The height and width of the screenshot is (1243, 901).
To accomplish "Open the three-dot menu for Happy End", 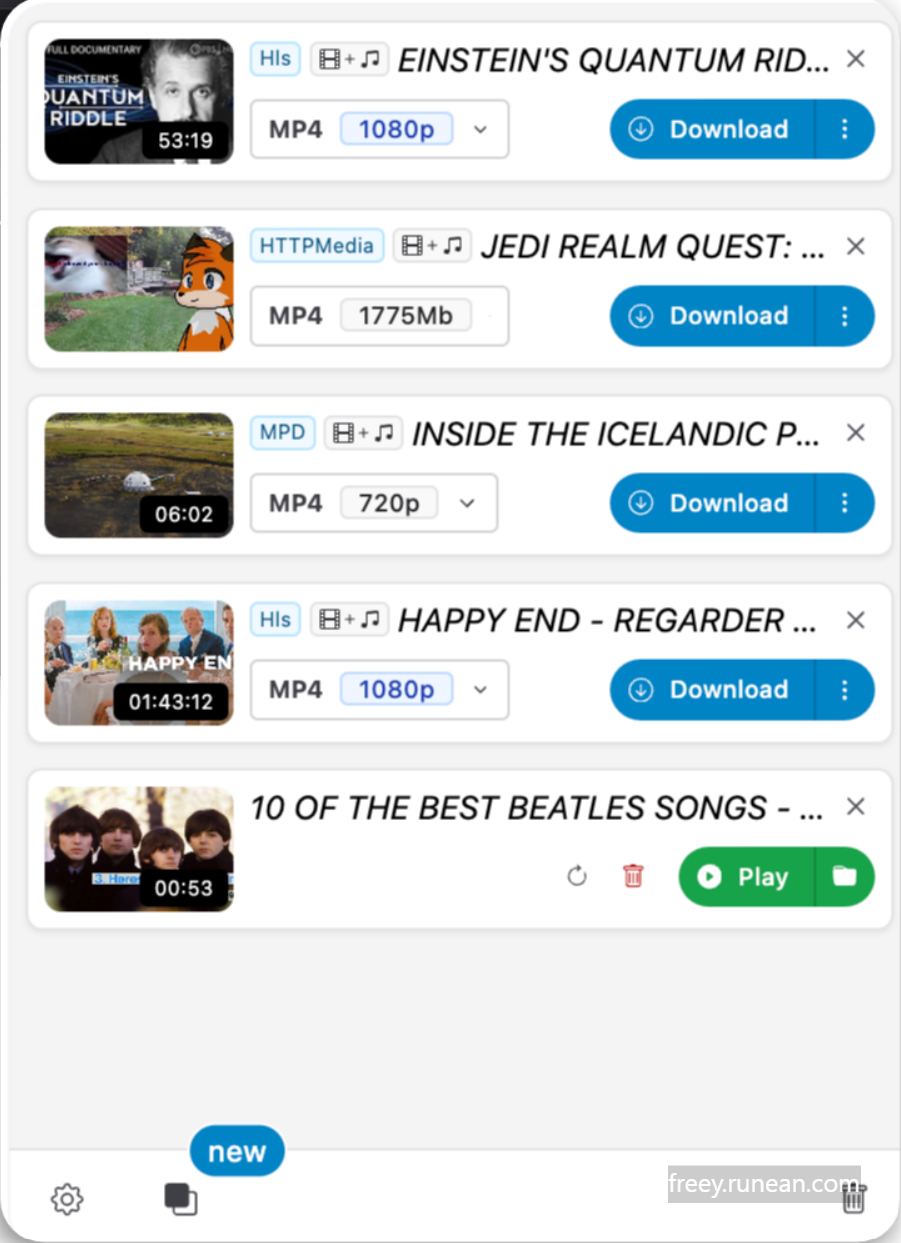I will pos(845,690).
